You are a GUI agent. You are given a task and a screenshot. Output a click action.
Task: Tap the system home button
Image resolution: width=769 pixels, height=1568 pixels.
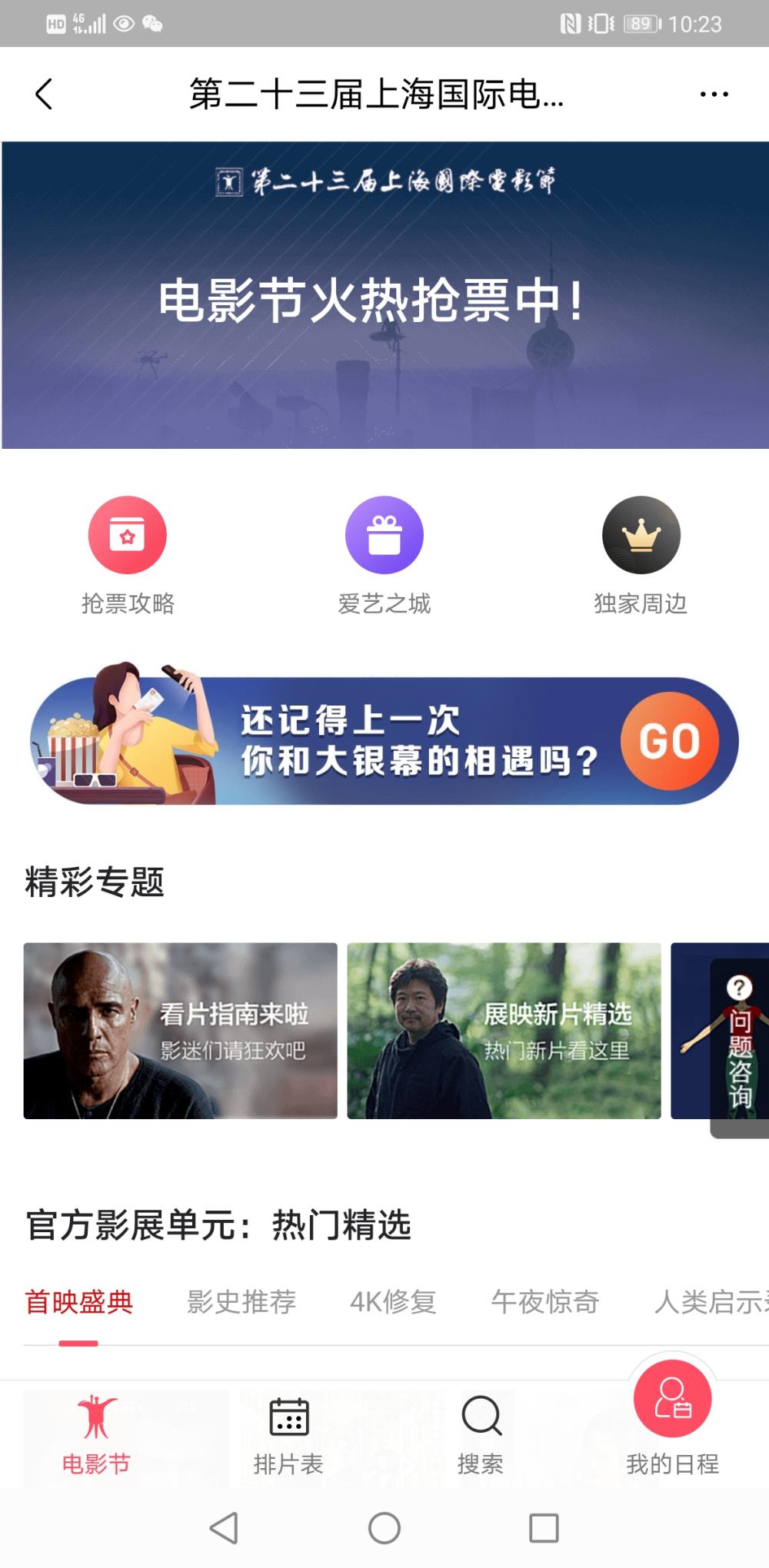[384, 1528]
